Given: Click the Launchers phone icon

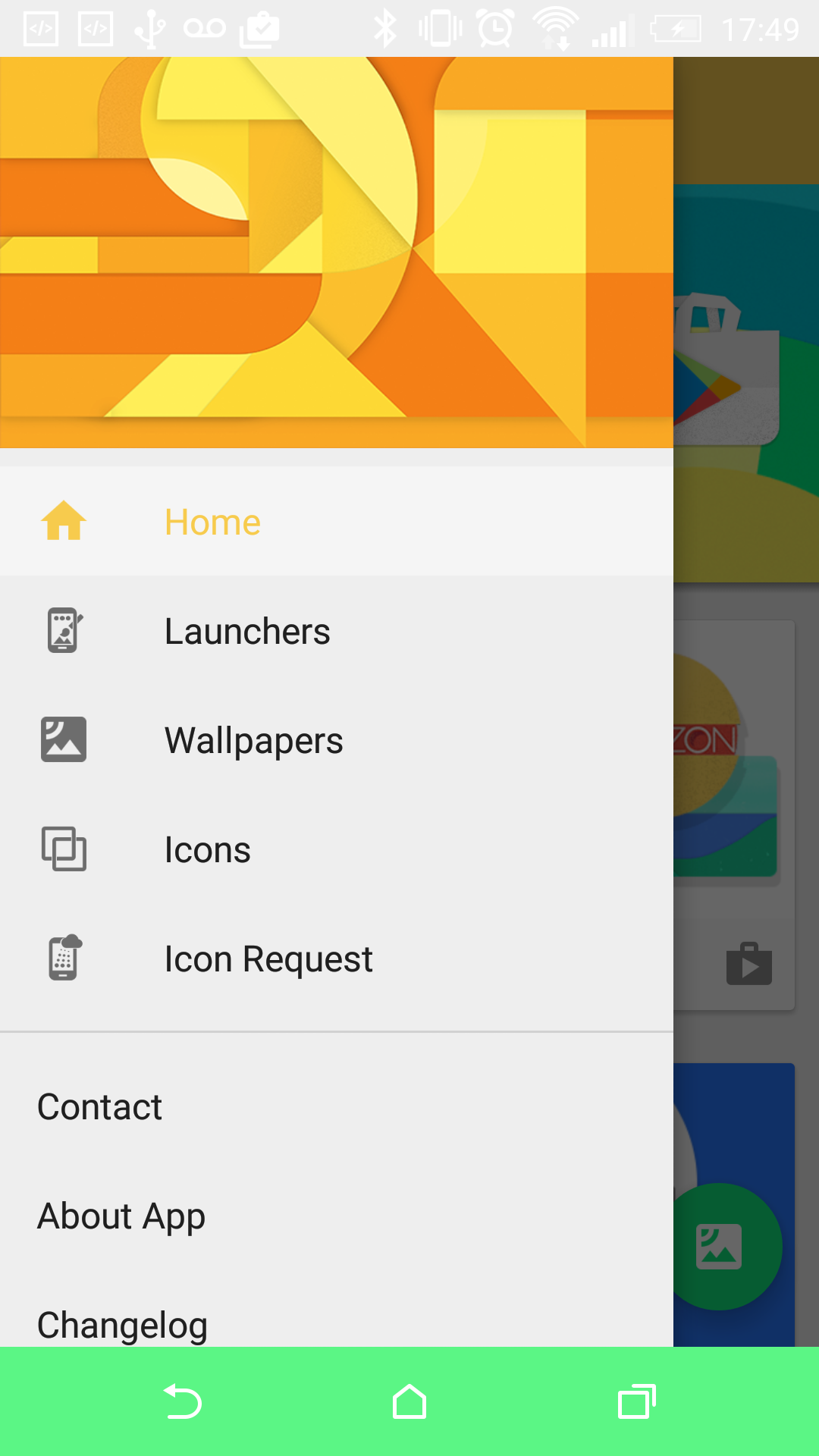Looking at the screenshot, I should (64, 630).
